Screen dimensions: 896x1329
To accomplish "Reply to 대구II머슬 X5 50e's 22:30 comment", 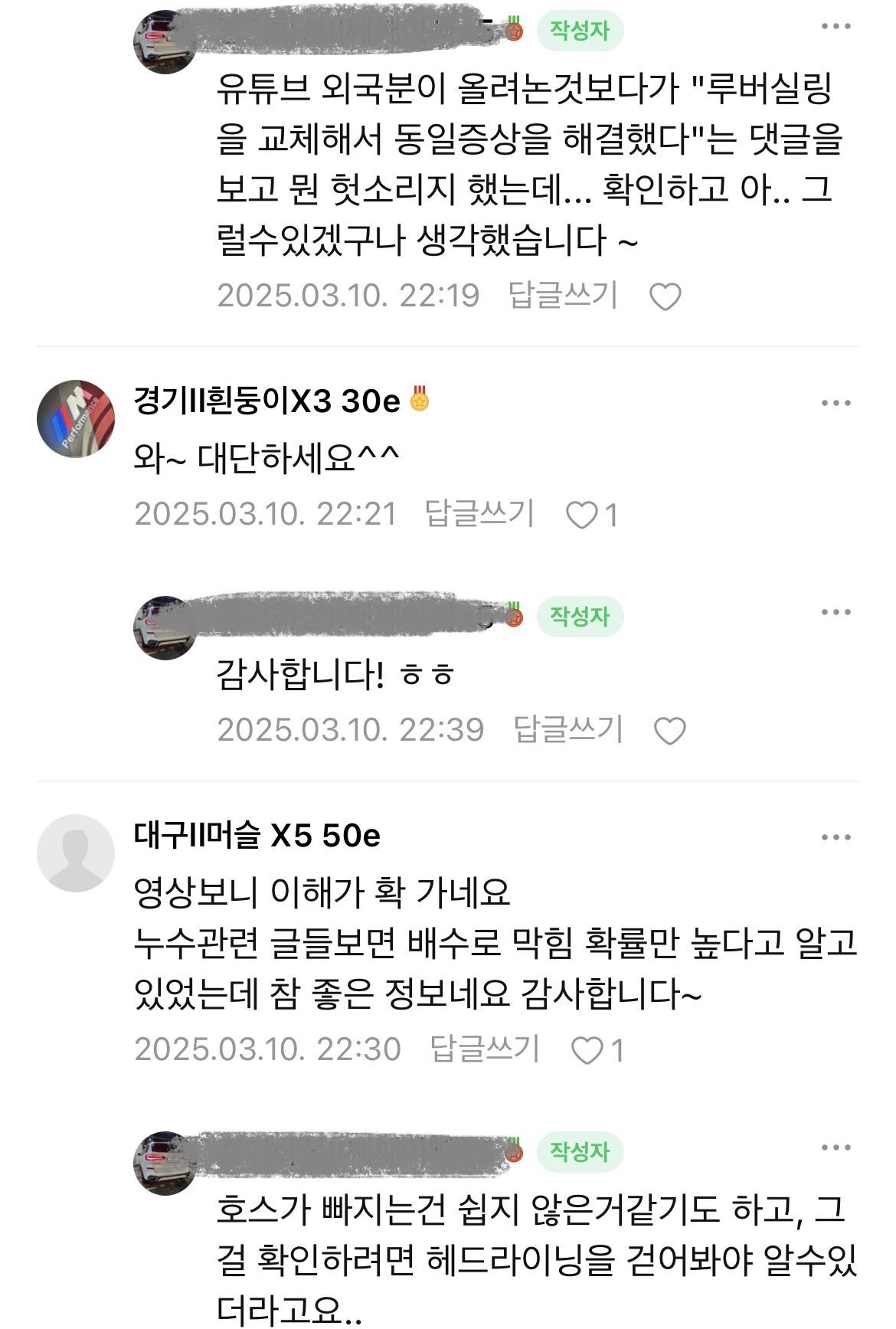I will pos(485,1049).
